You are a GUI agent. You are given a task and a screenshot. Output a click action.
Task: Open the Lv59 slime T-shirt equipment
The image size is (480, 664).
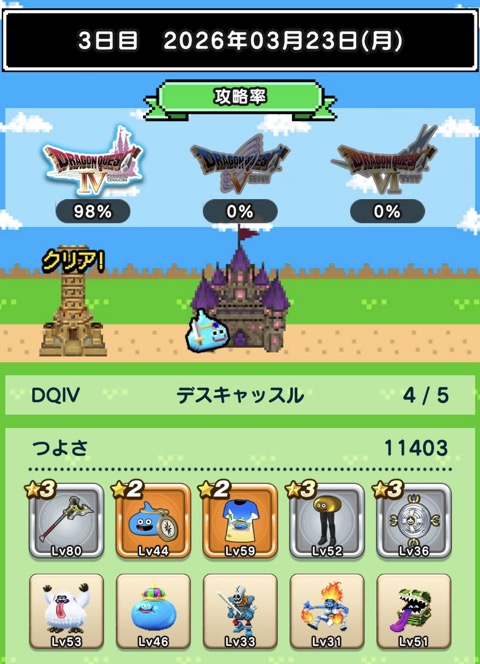tap(240, 521)
